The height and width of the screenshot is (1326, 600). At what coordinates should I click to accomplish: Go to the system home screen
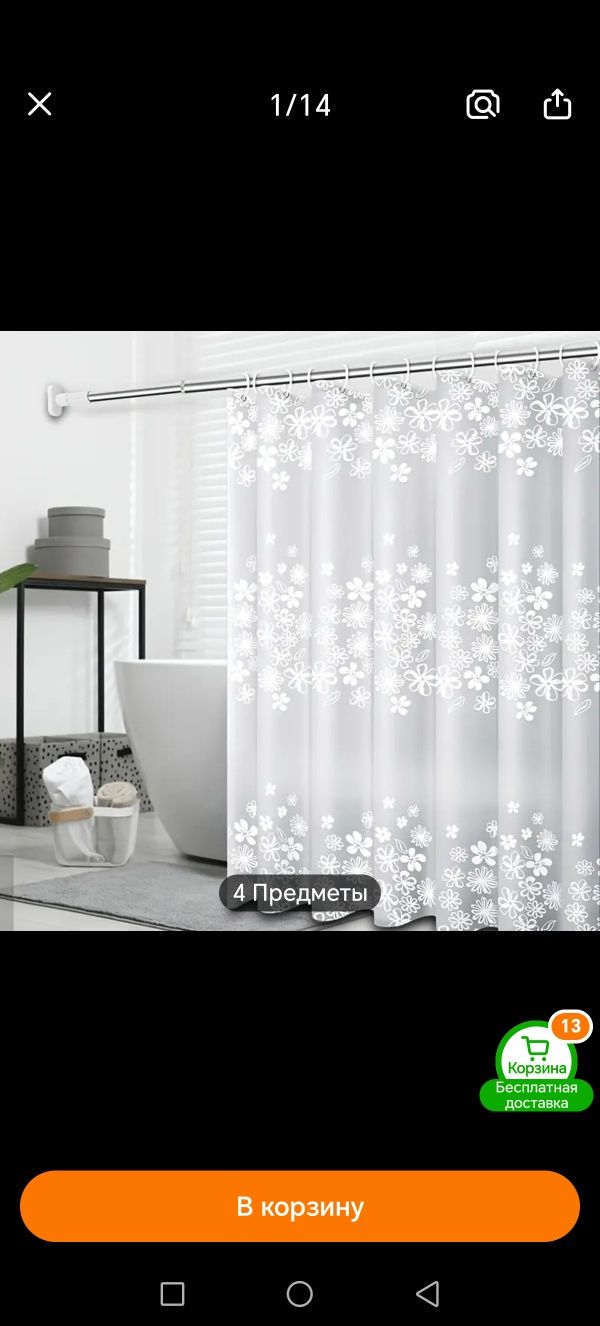(x=300, y=1294)
